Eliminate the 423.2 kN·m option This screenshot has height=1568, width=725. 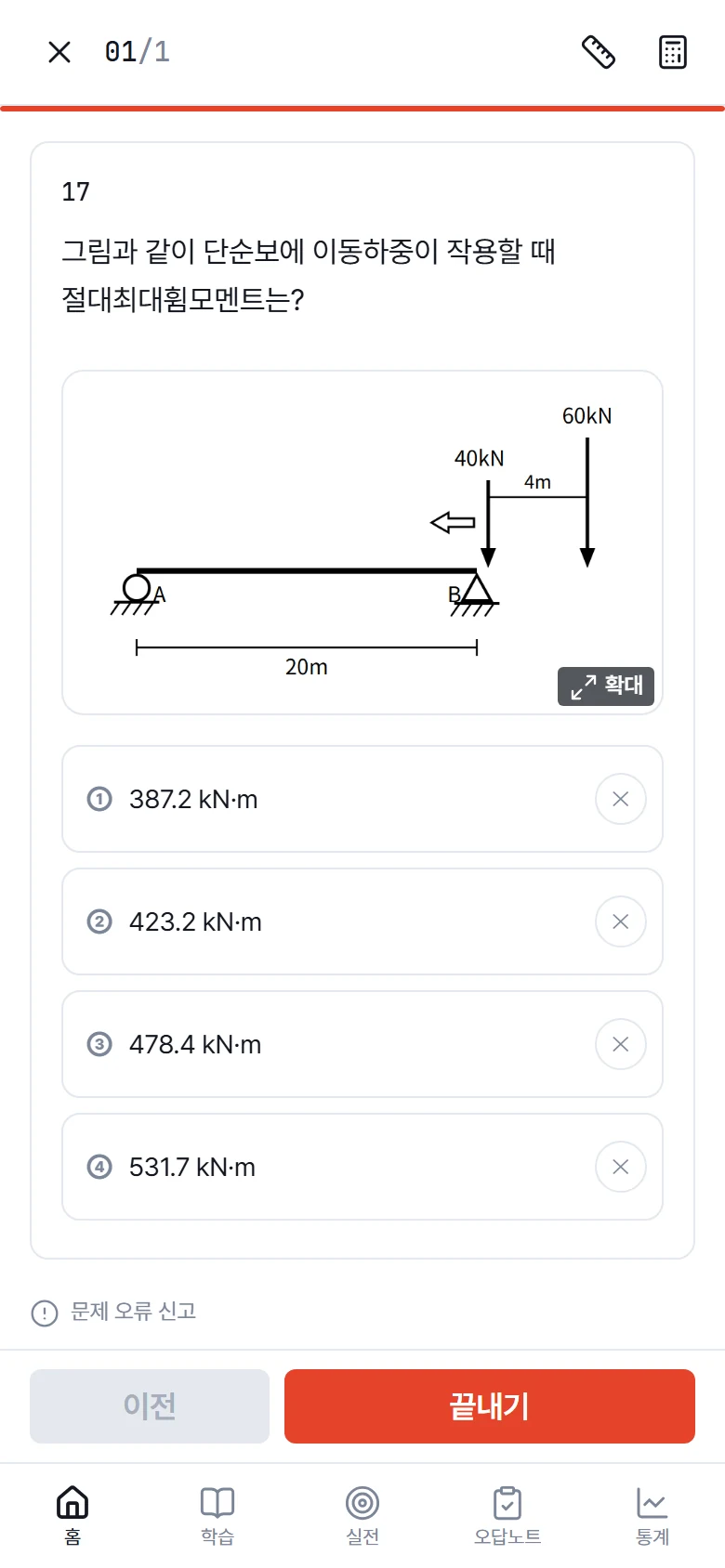pyautogui.click(x=621, y=921)
